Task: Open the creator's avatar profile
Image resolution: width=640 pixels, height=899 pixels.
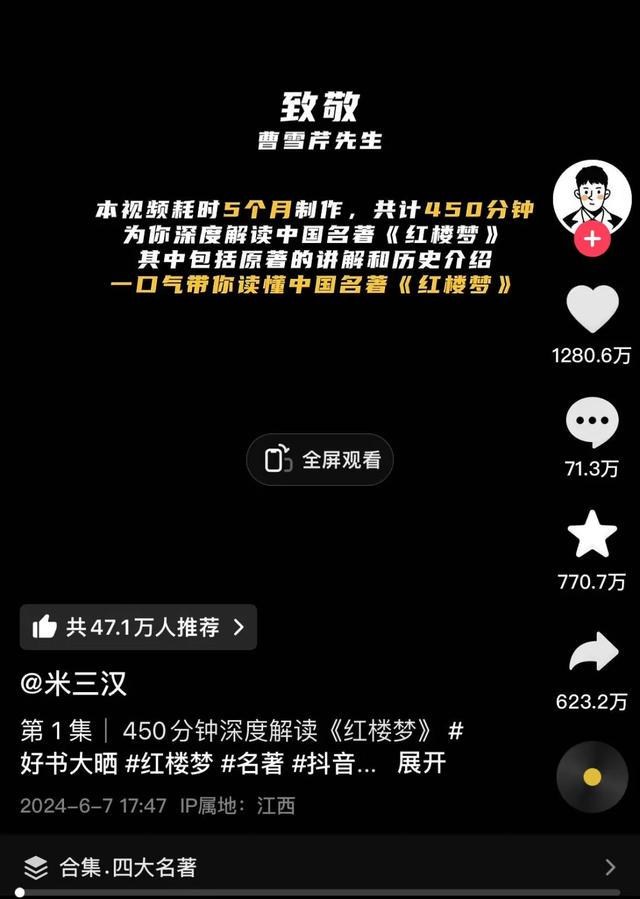Action: click(x=592, y=195)
